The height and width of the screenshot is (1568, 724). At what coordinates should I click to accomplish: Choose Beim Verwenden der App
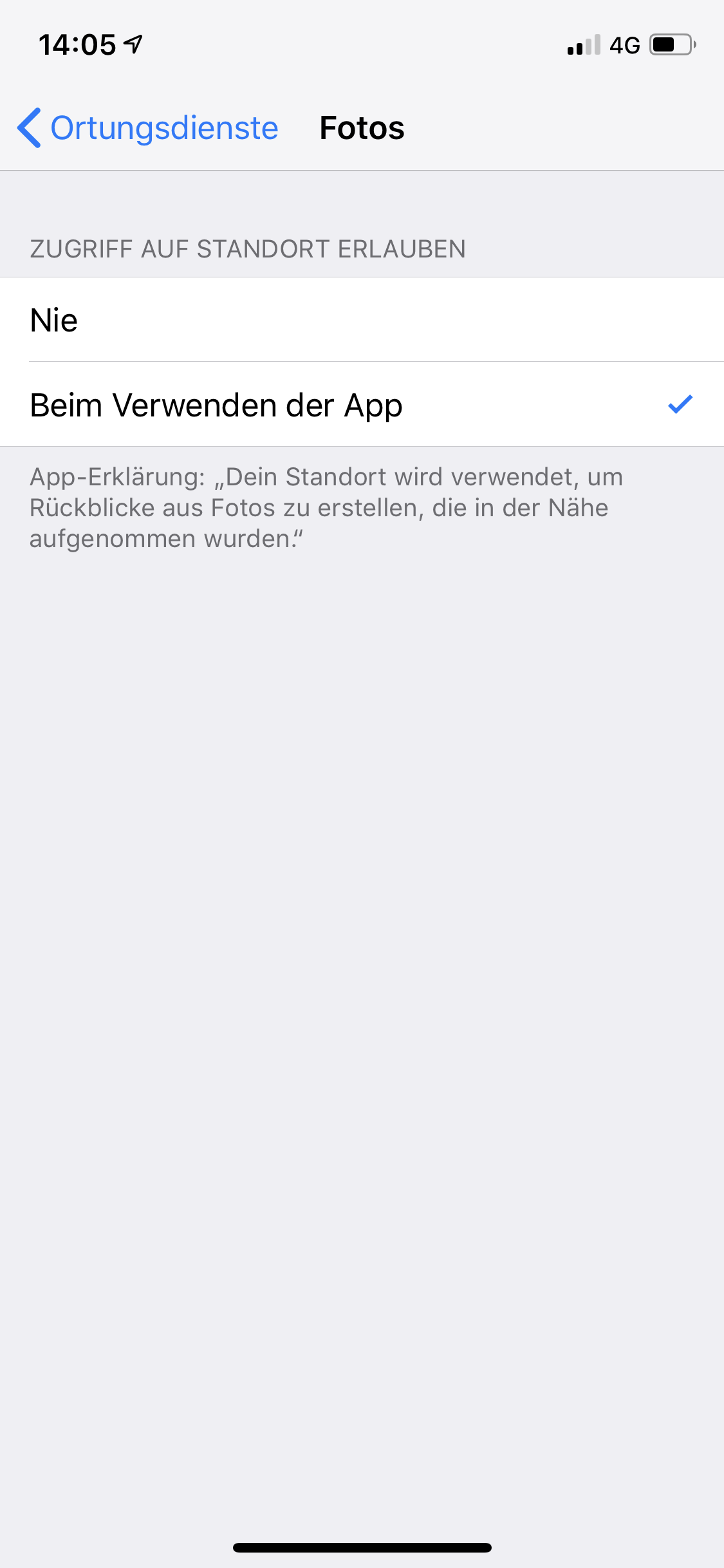(x=362, y=405)
